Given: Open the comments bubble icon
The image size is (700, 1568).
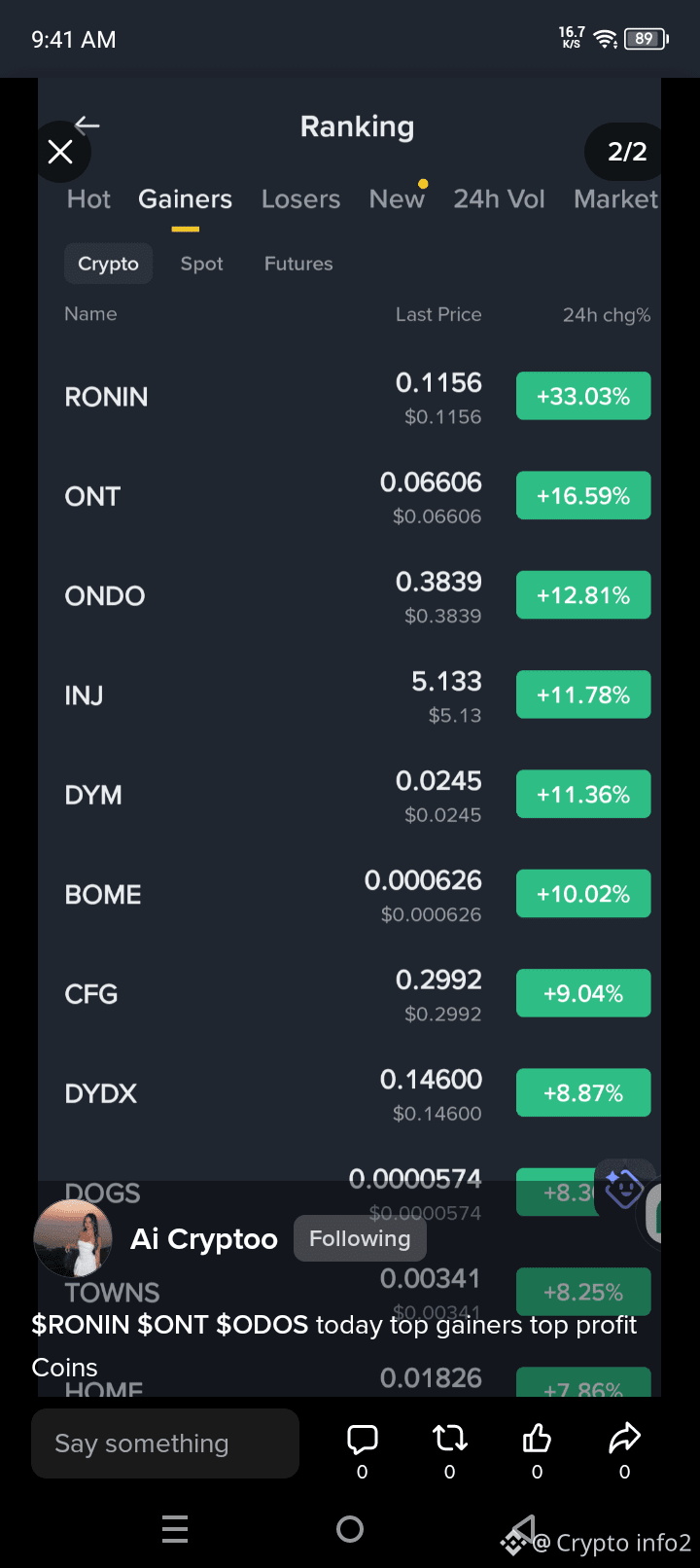Looking at the screenshot, I should (363, 1439).
